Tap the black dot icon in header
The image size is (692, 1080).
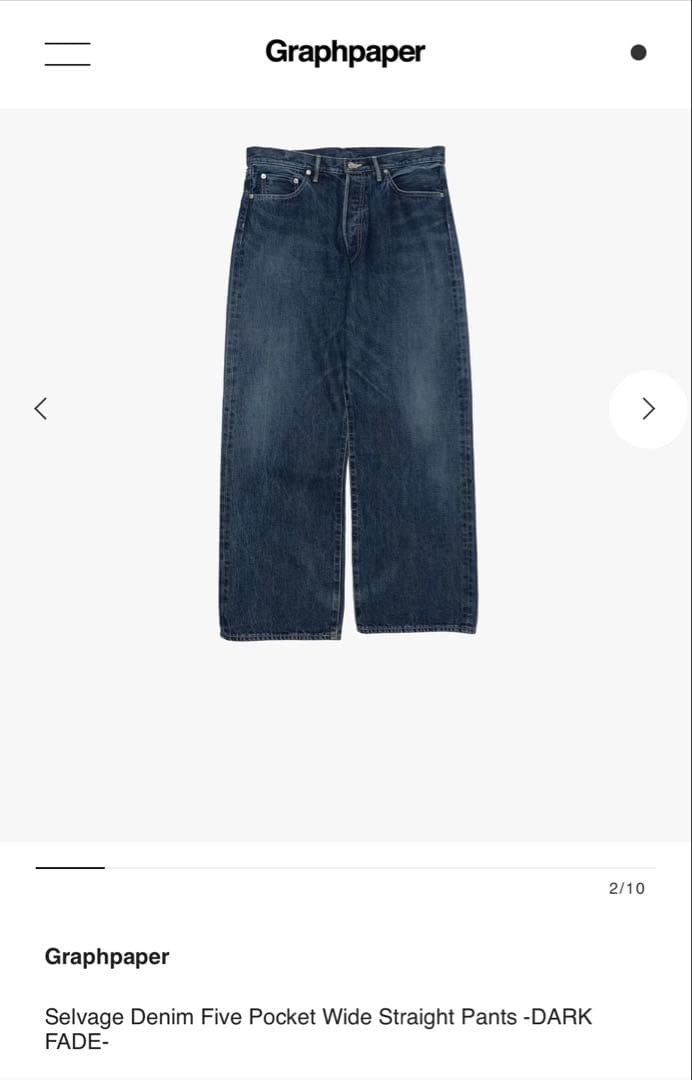638,53
